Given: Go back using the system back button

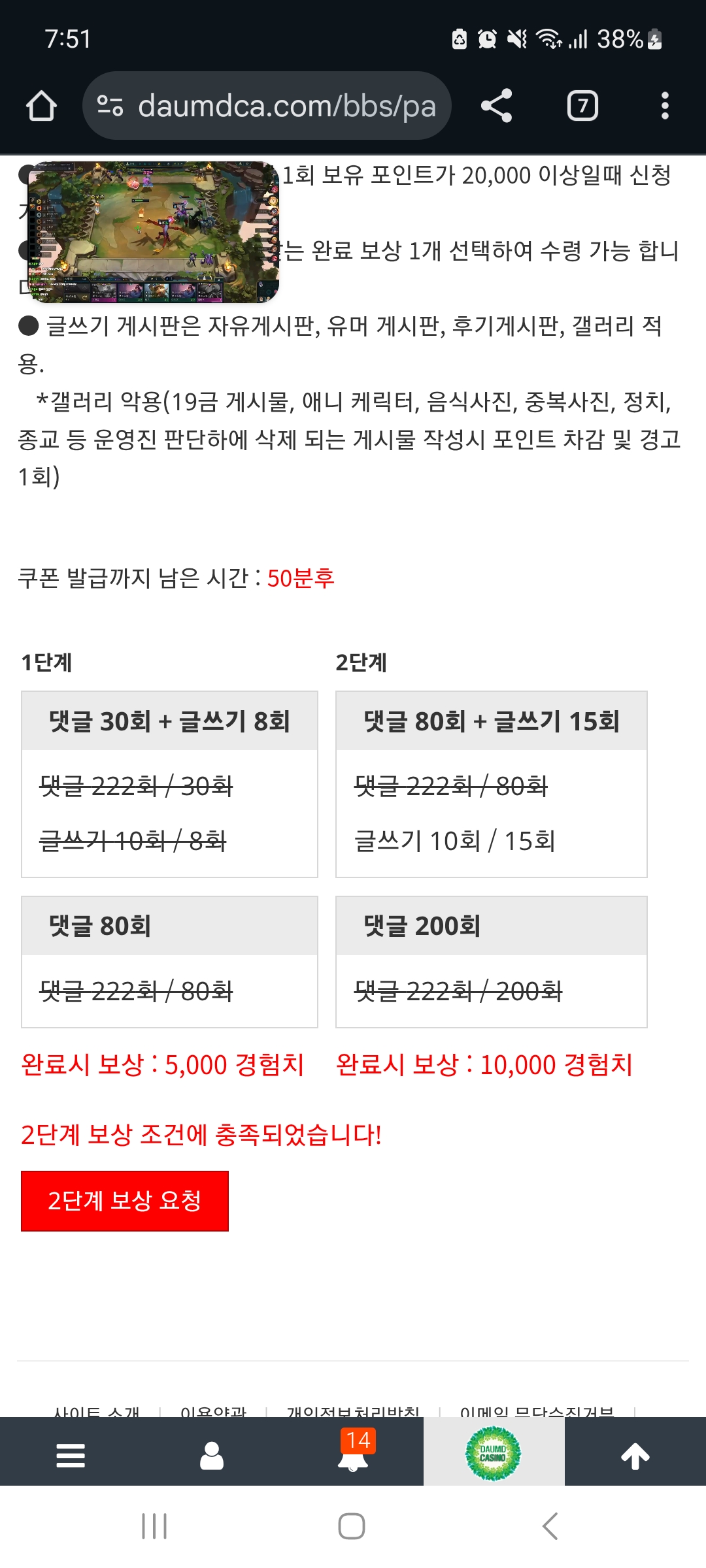Looking at the screenshot, I should click(x=550, y=1526).
